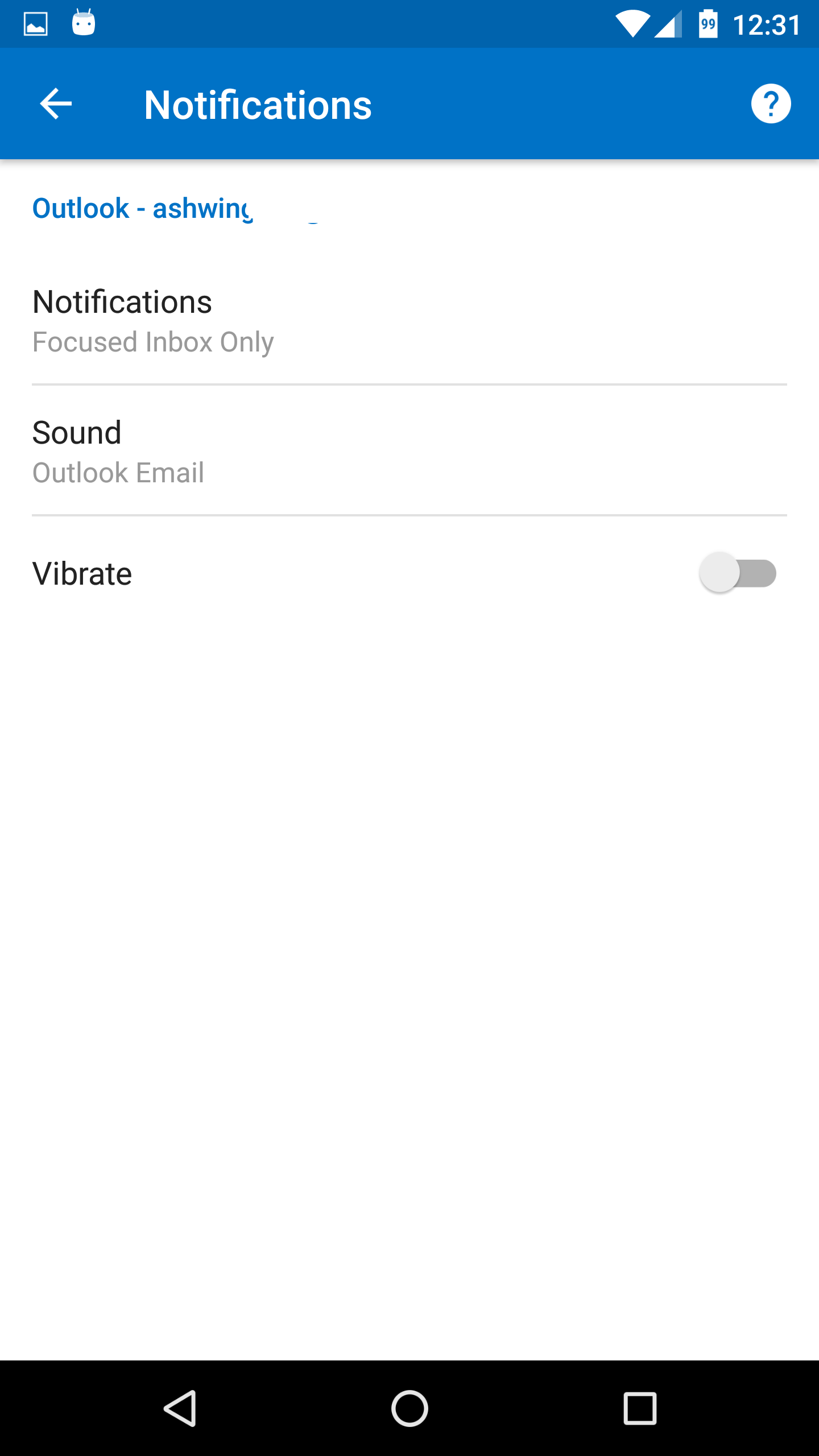Turn on vibration for Outlook notifications
The width and height of the screenshot is (819, 1456).
[x=738, y=573]
